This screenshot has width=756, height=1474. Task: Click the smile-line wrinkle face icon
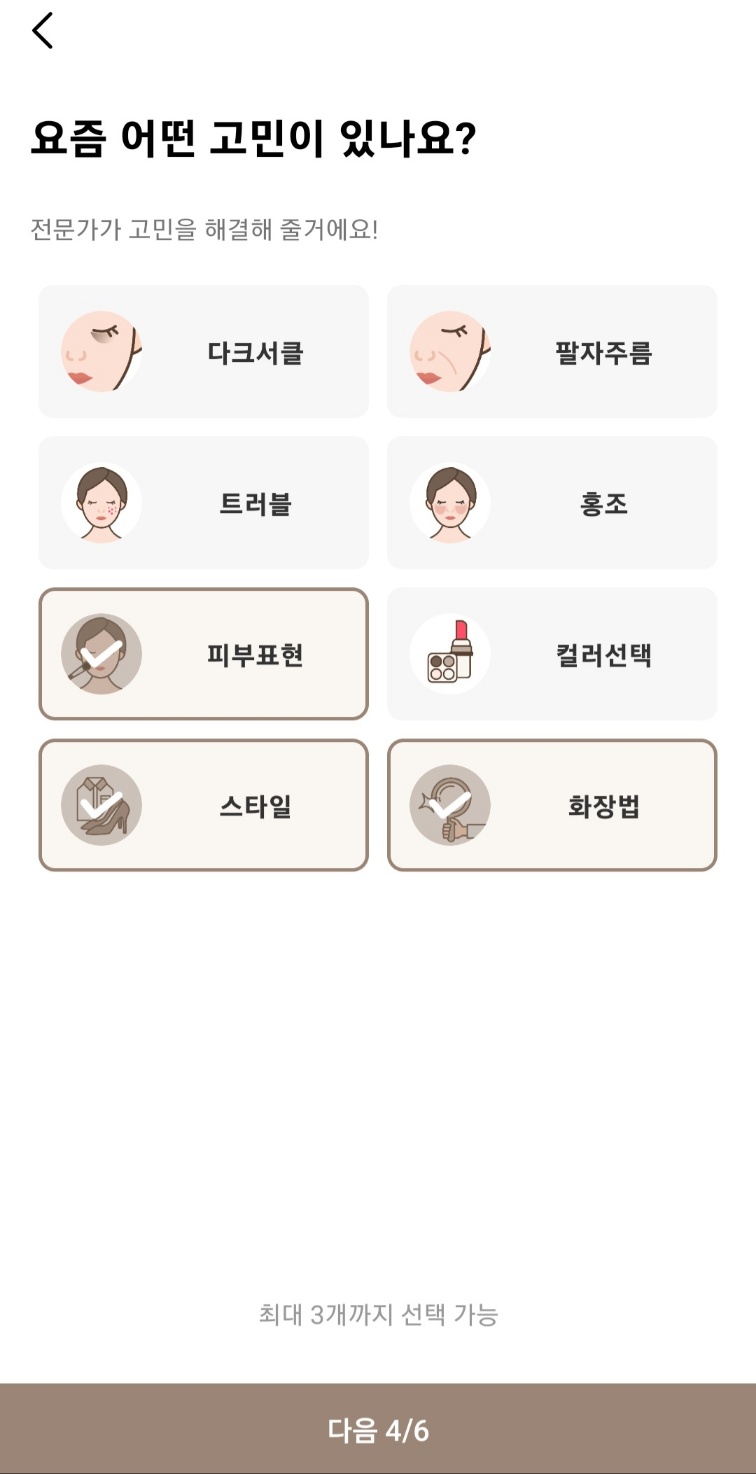point(450,351)
